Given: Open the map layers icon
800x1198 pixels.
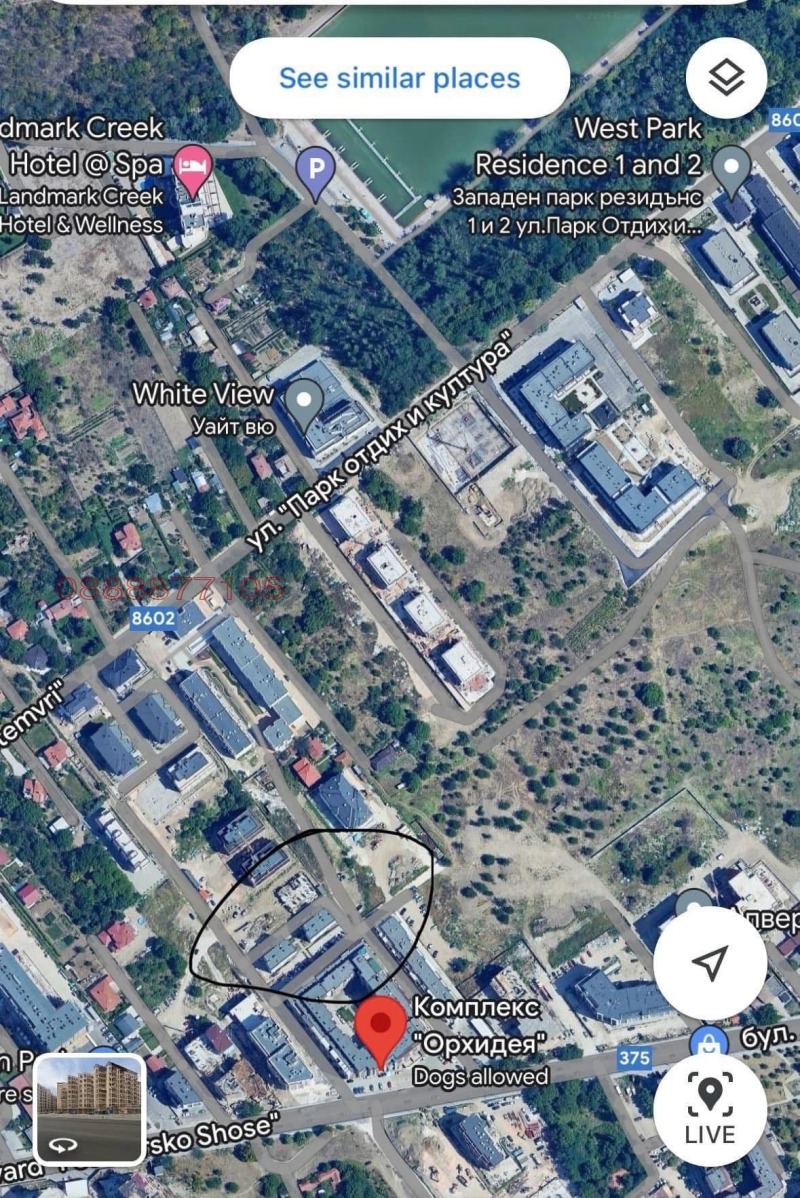Looking at the screenshot, I should (x=726, y=76).
